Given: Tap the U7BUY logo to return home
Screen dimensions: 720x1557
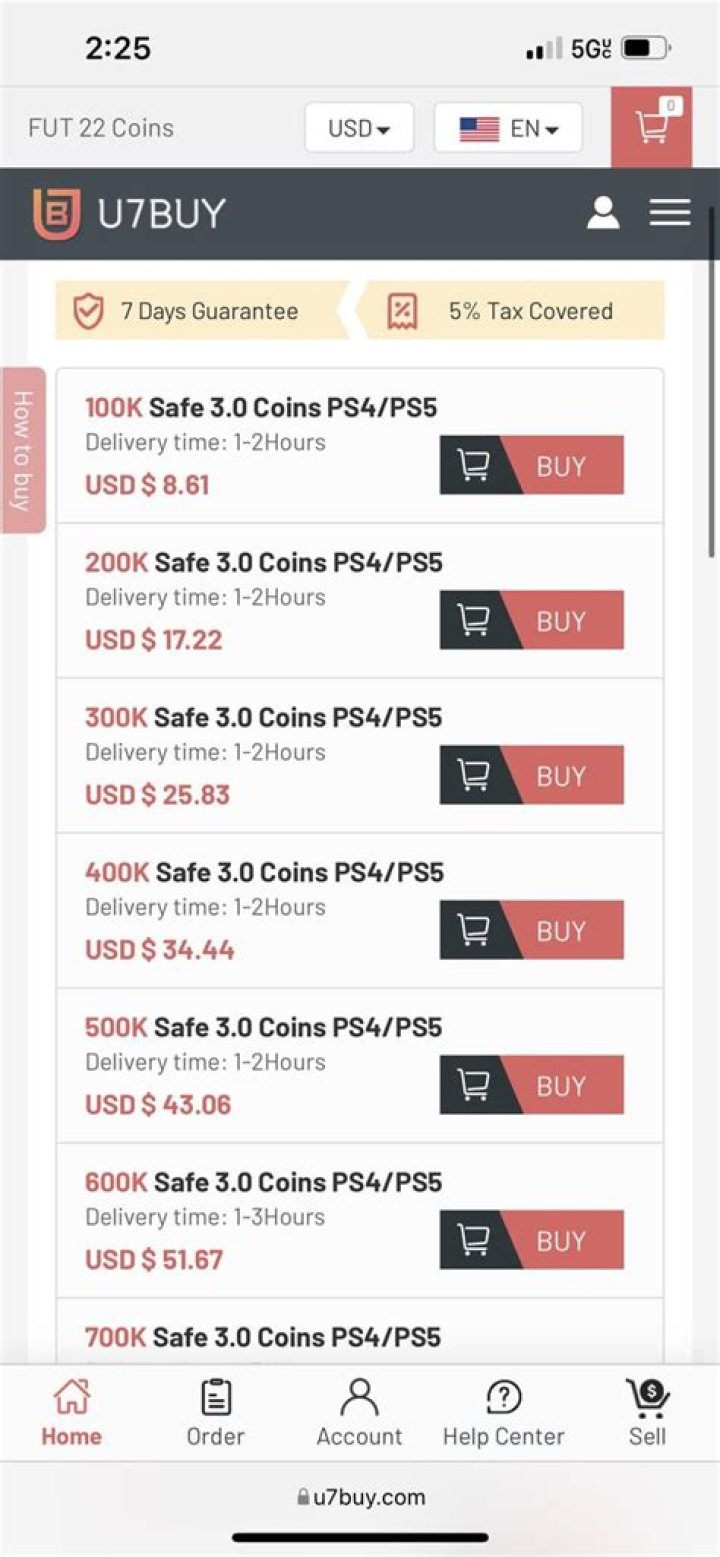Looking at the screenshot, I should click(130, 214).
